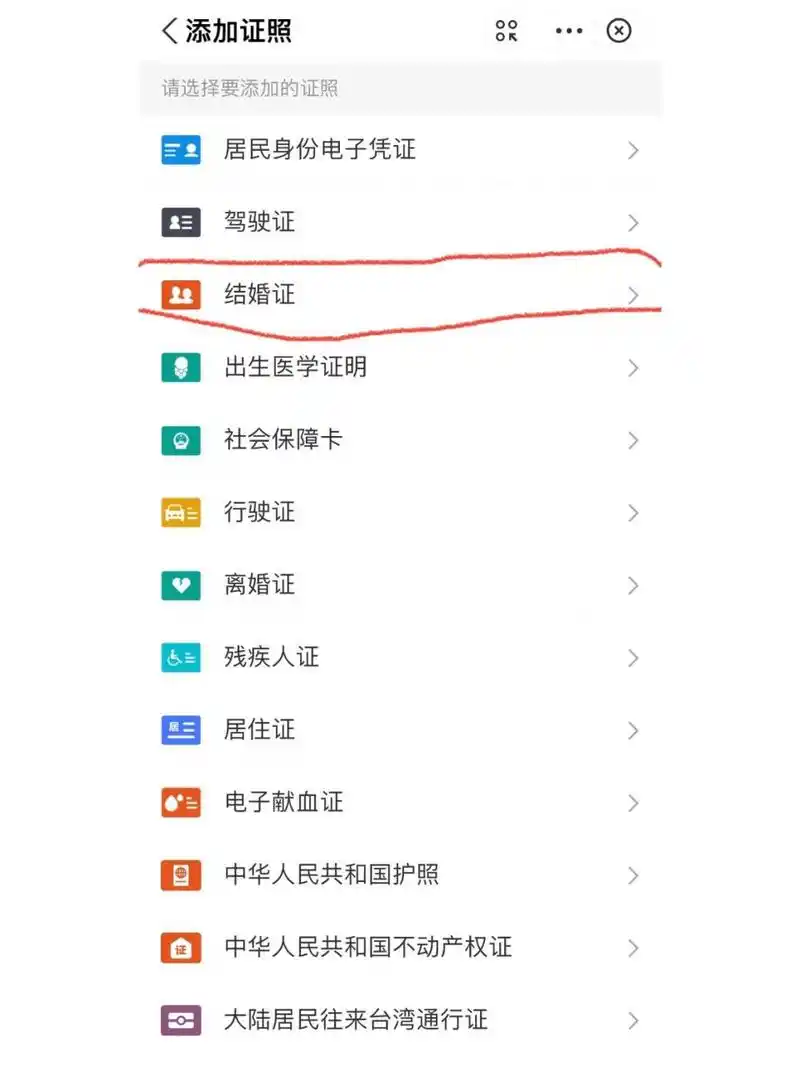
Task: Choose 大陆居民往来台湾通行证
Action: [x=400, y=1020]
